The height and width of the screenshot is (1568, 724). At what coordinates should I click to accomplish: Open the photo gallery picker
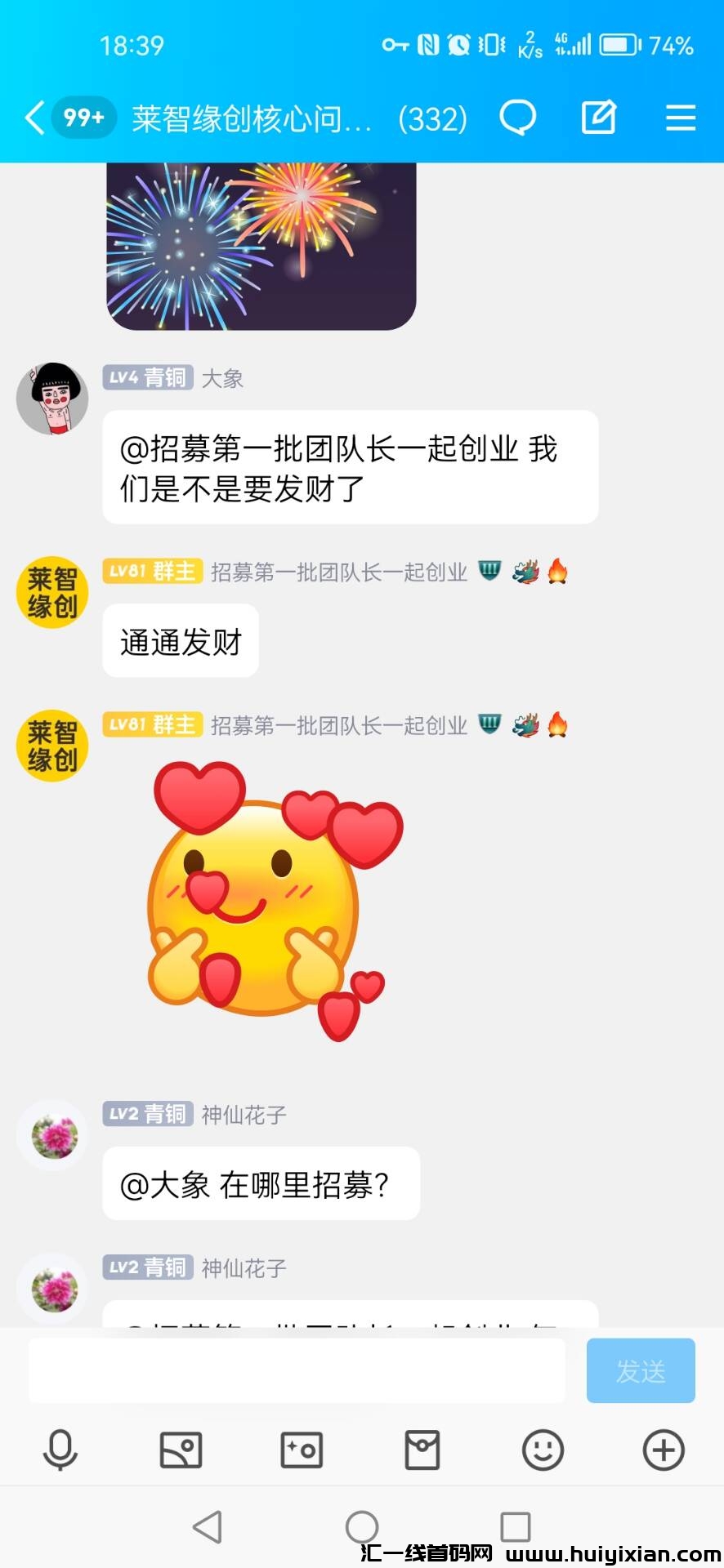[x=181, y=1450]
